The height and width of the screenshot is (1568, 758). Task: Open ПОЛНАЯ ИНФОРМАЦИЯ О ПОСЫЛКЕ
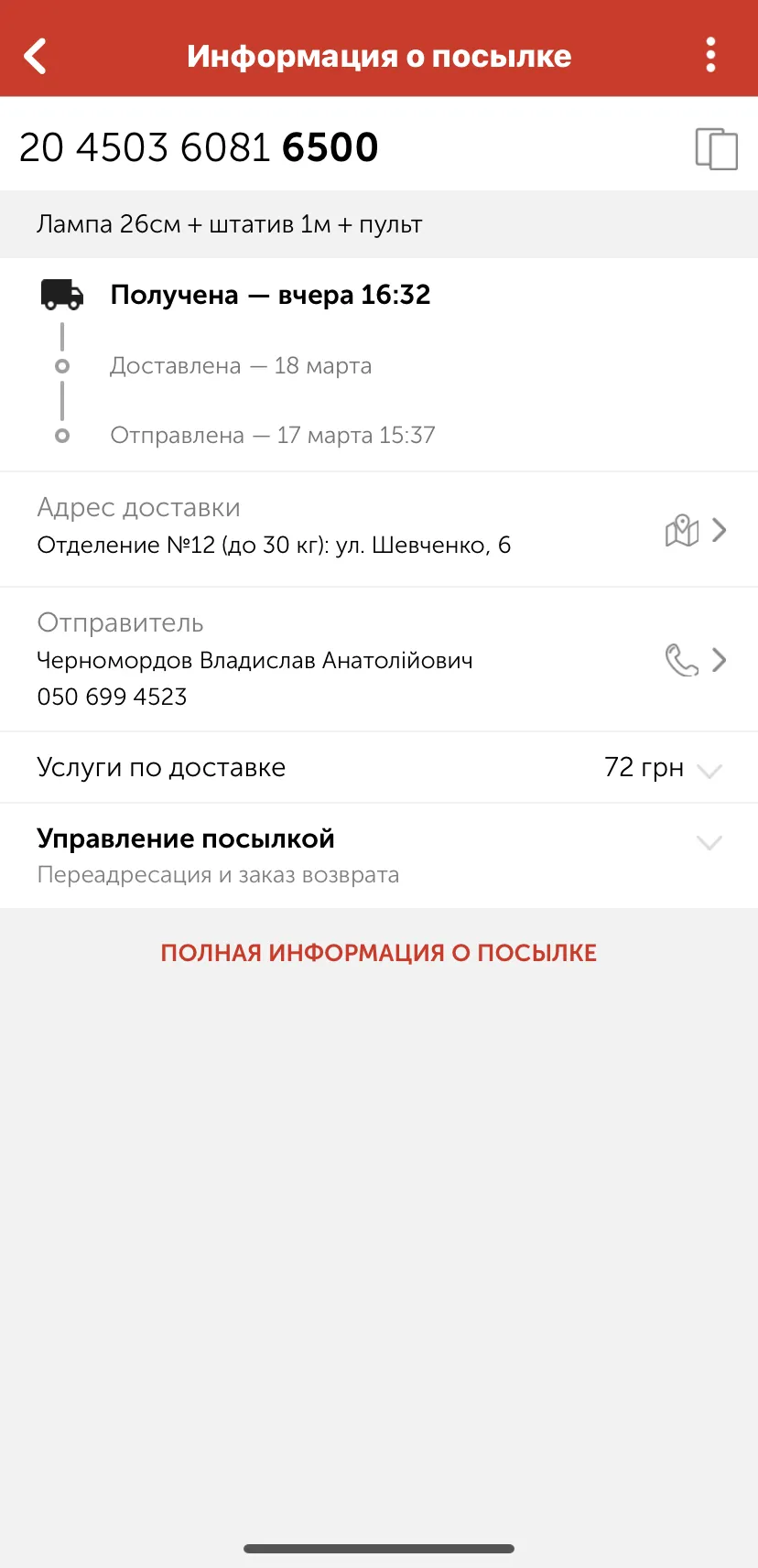(x=379, y=953)
